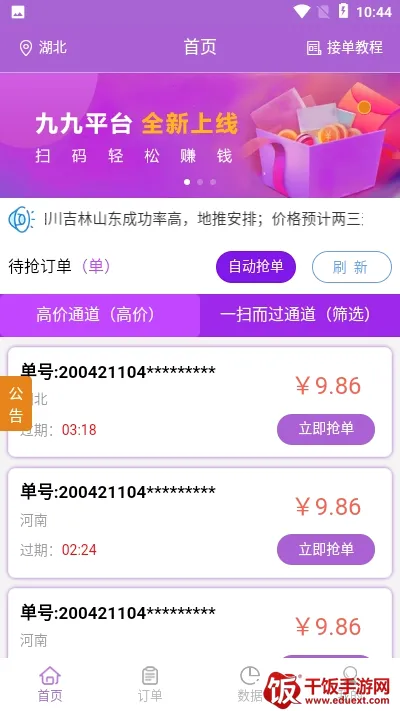Tap the 自动抢单 button

256,267
